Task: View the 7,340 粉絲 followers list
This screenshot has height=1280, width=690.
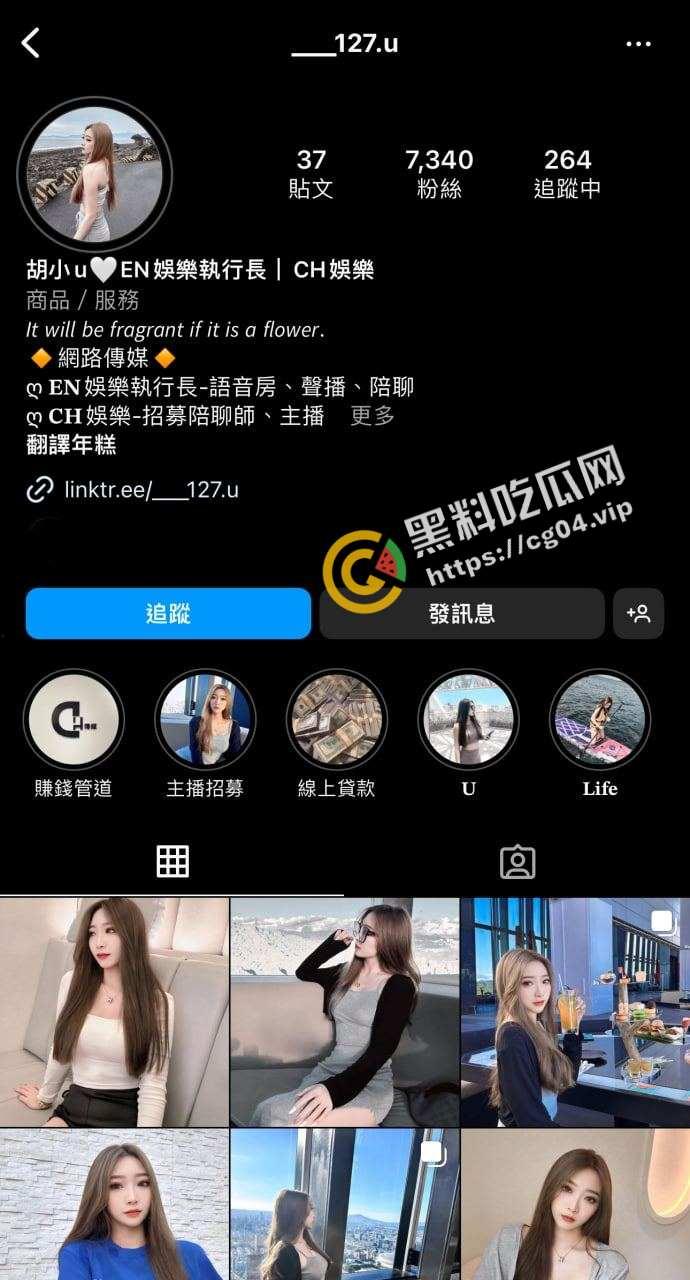Action: coord(439,173)
